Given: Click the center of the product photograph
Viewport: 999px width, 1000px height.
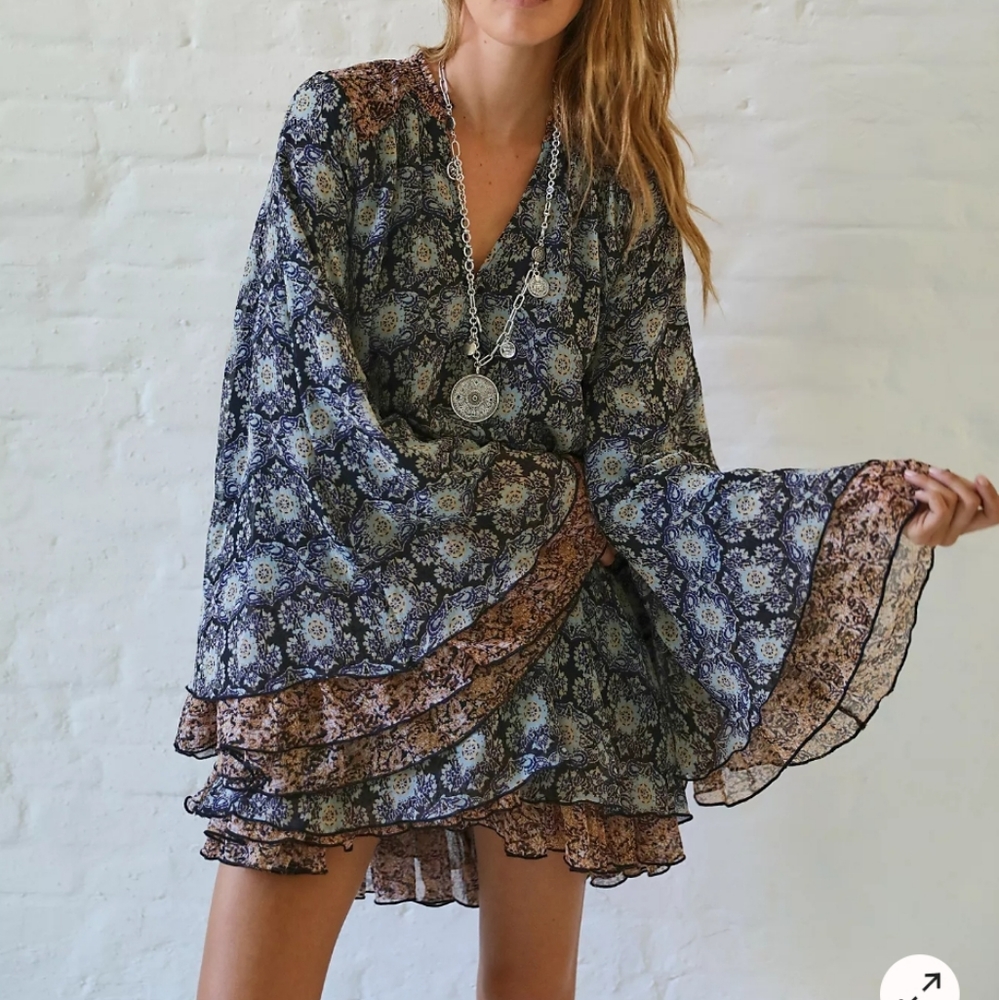Looking at the screenshot, I should (499, 500).
